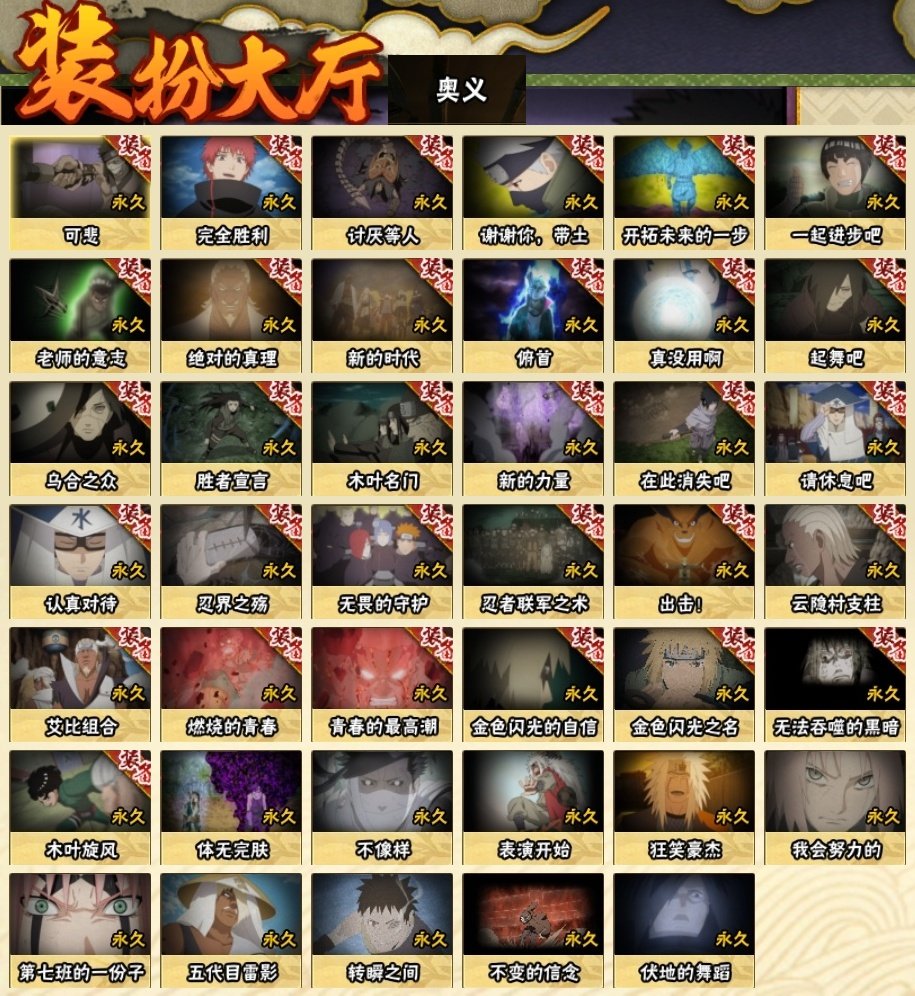The height and width of the screenshot is (996, 915).
Task: Open the 出击! card
Action: [684, 561]
